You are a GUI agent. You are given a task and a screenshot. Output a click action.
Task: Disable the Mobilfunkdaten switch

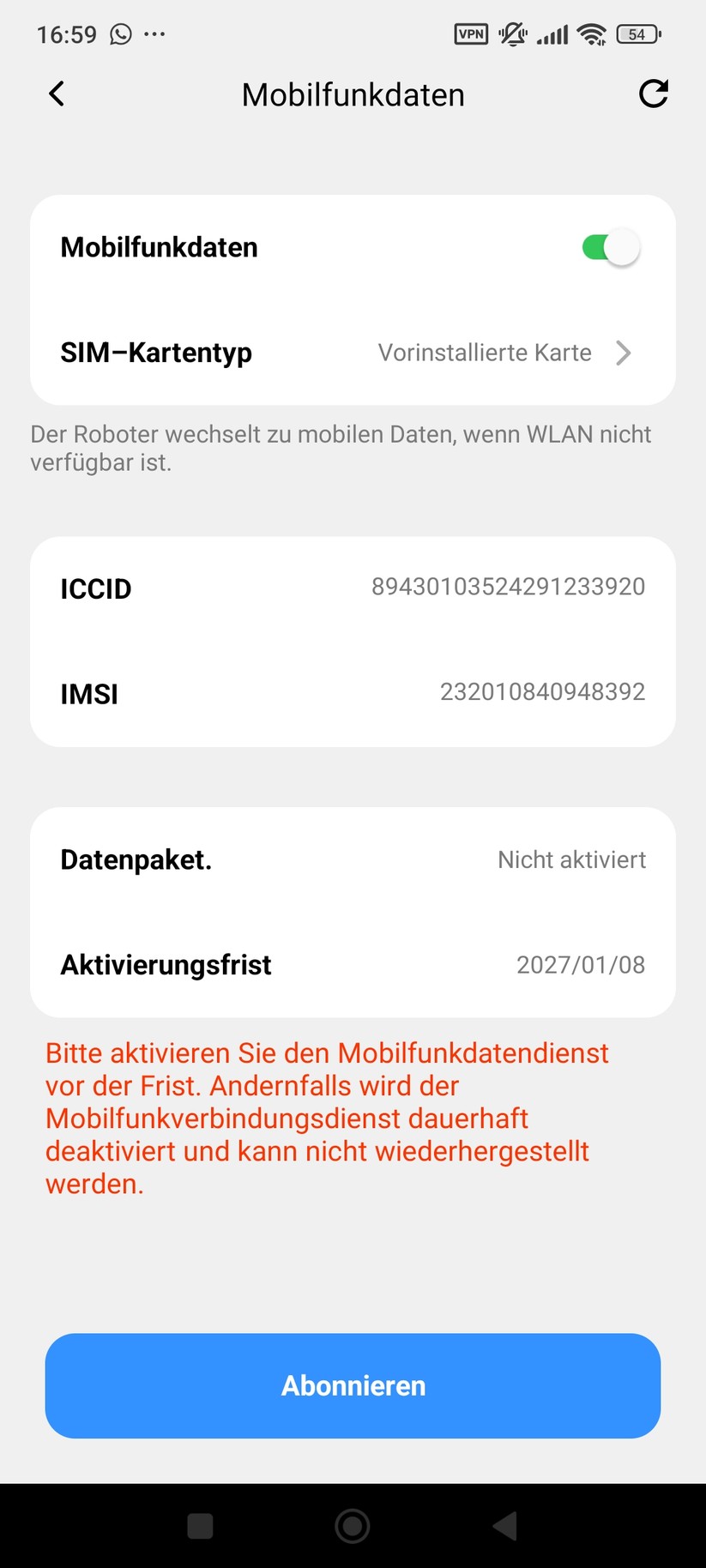(x=611, y=248)
